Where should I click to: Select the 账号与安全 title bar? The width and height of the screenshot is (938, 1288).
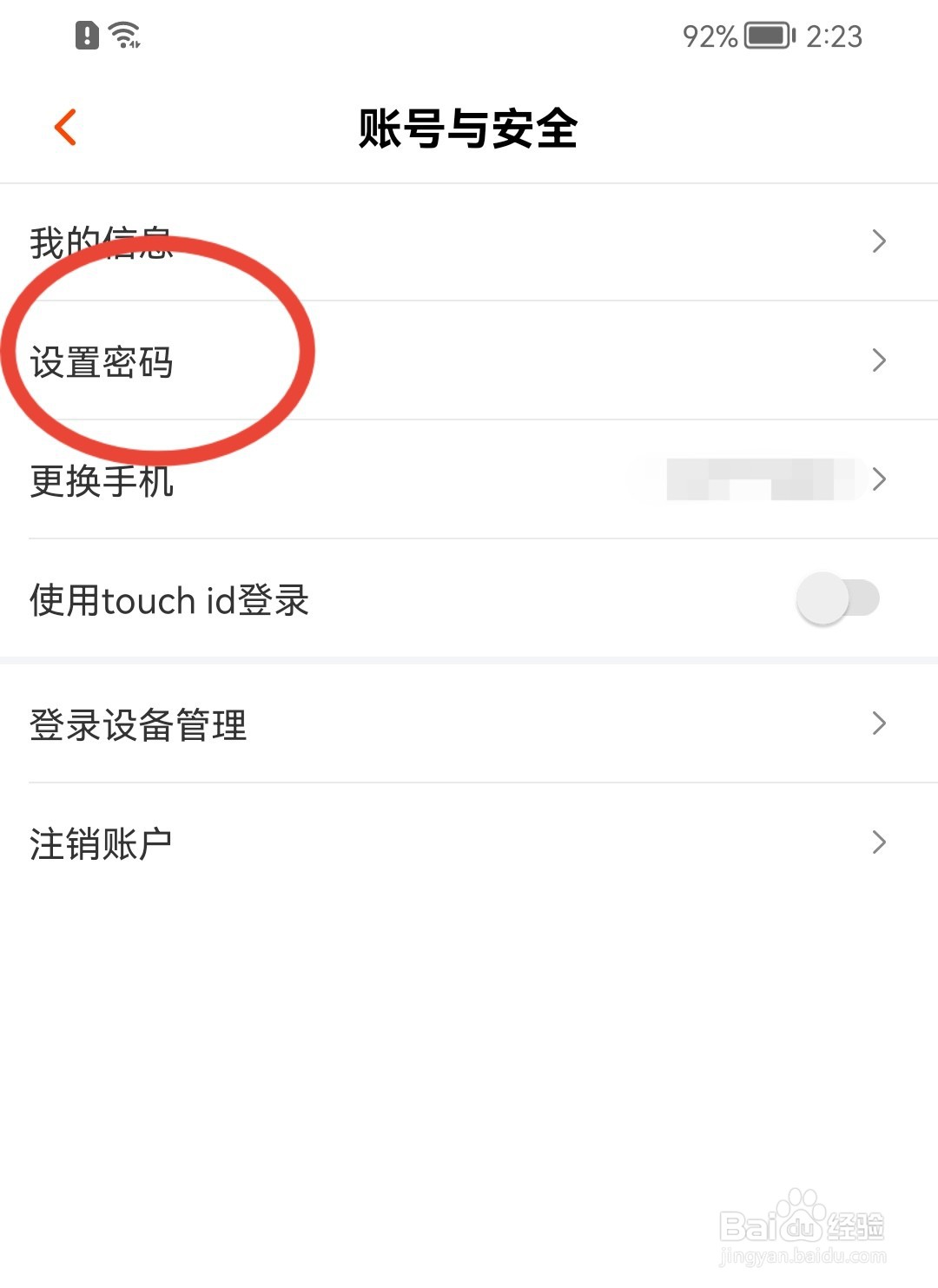click(469, 126)
